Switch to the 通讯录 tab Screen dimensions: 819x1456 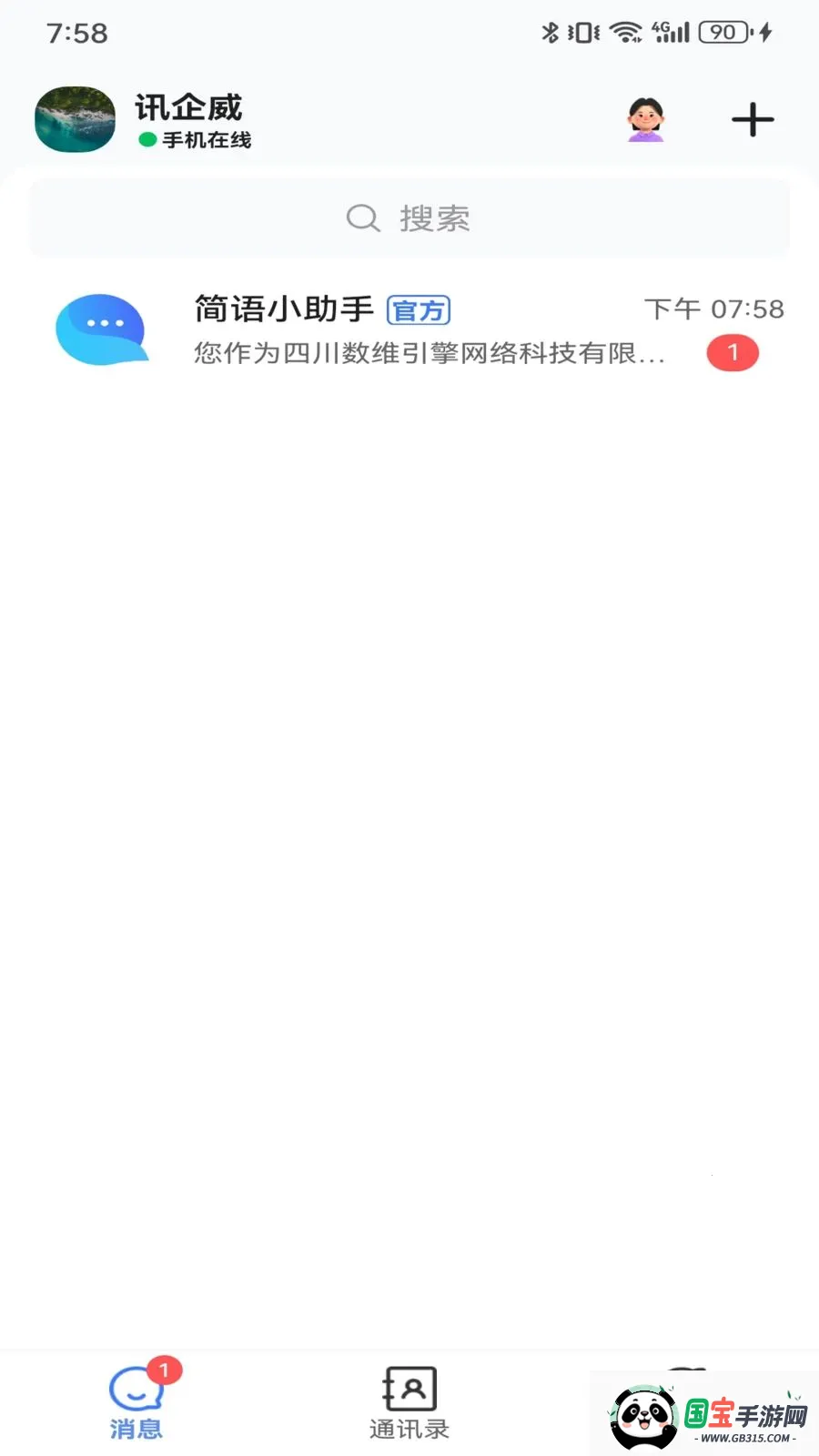(409, 1401)
